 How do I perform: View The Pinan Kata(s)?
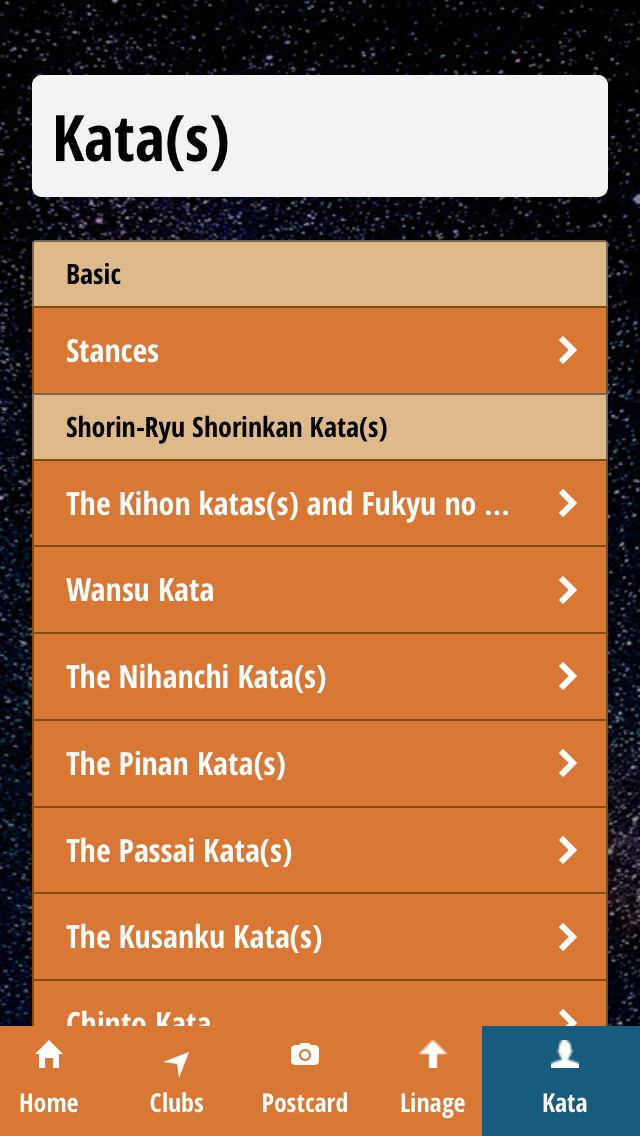click(320, 764)
